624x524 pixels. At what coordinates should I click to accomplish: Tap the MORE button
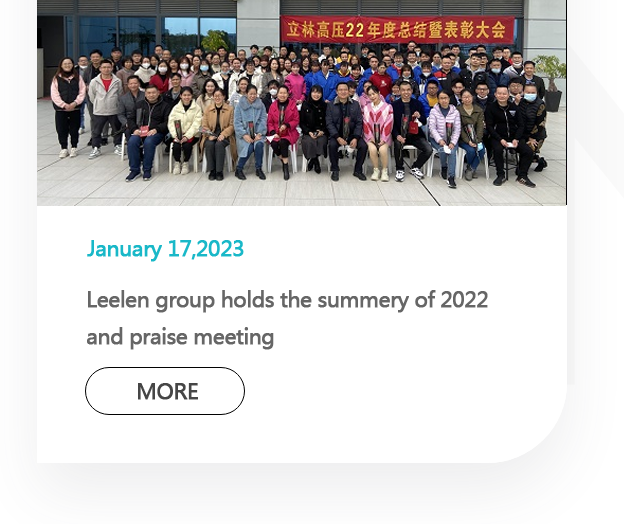pyautogui.click(x=165, y=391)
